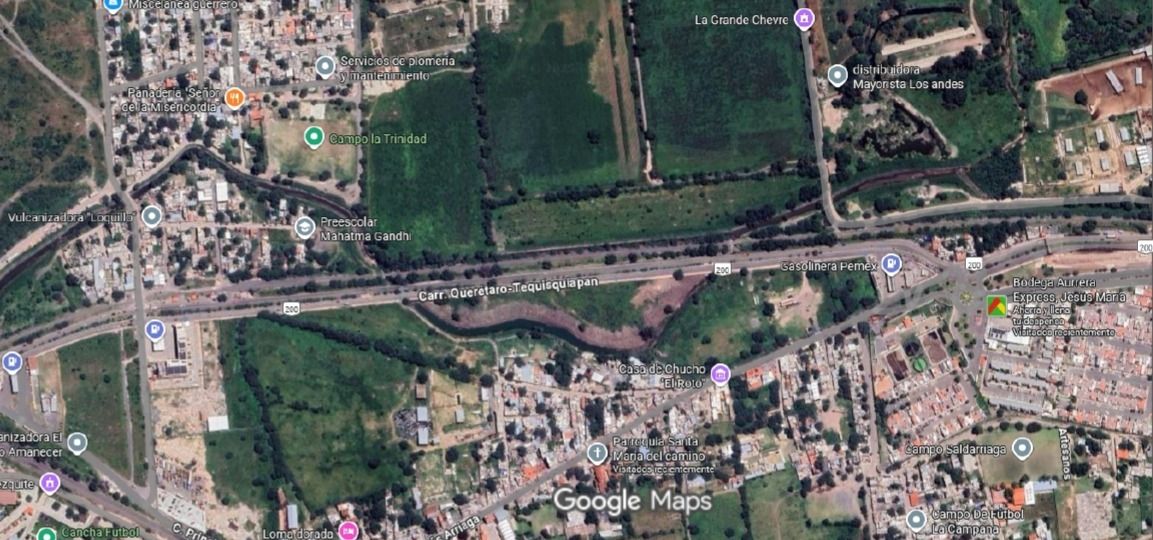
Task: Open the Loma dorada place pin
Action: point(348,531)
